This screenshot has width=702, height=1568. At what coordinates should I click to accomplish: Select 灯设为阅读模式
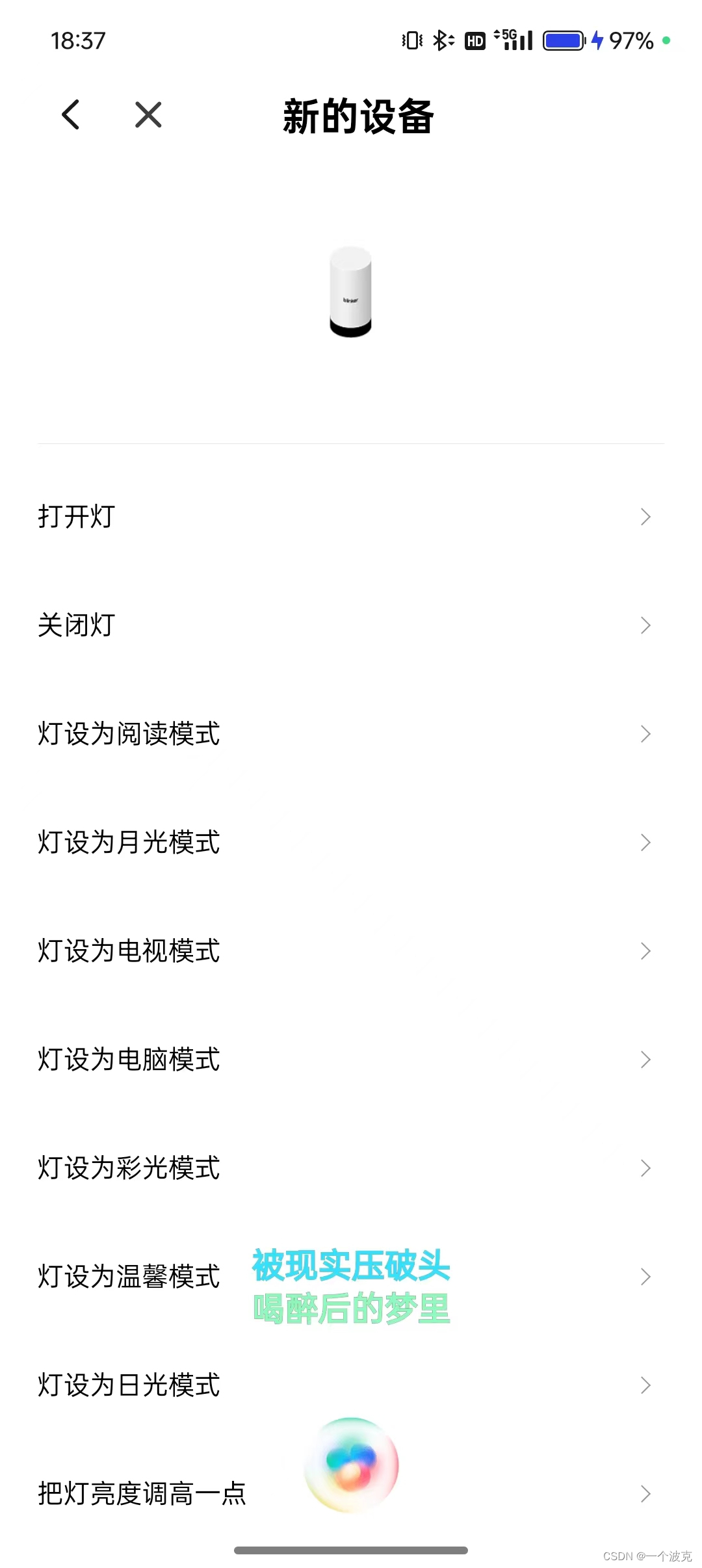pyautogui.click(x=351, y=734)
